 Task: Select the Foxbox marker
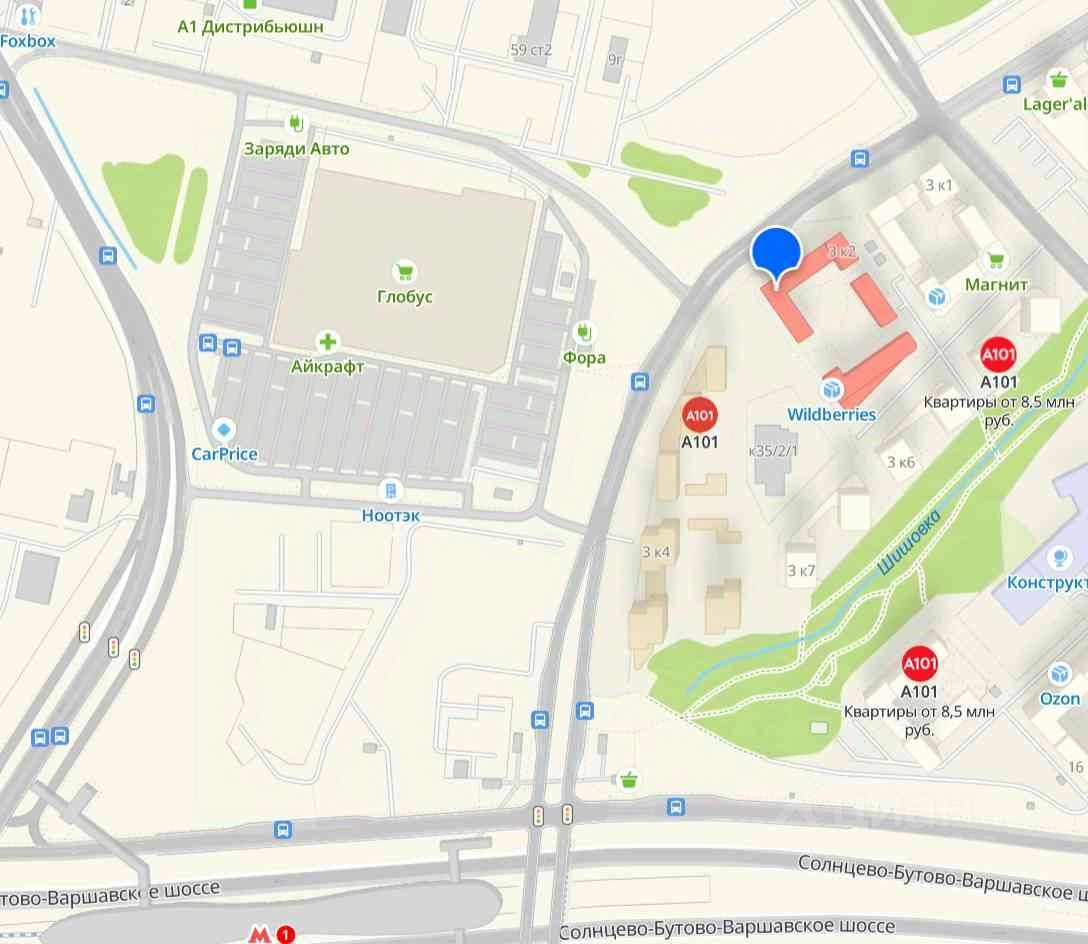click(x=27, y=16)
